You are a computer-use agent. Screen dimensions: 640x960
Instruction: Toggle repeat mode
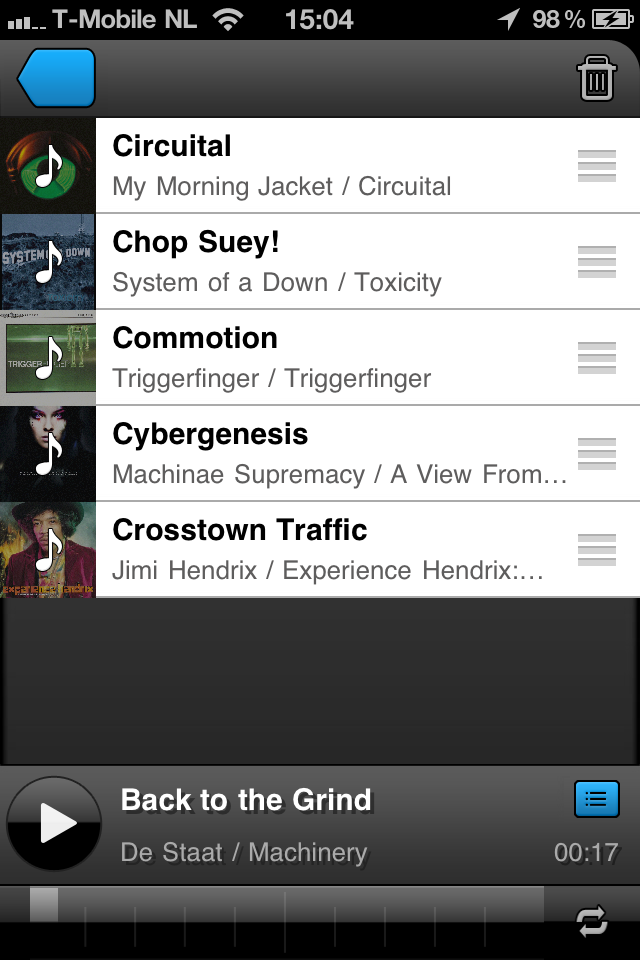pos(592,922)
